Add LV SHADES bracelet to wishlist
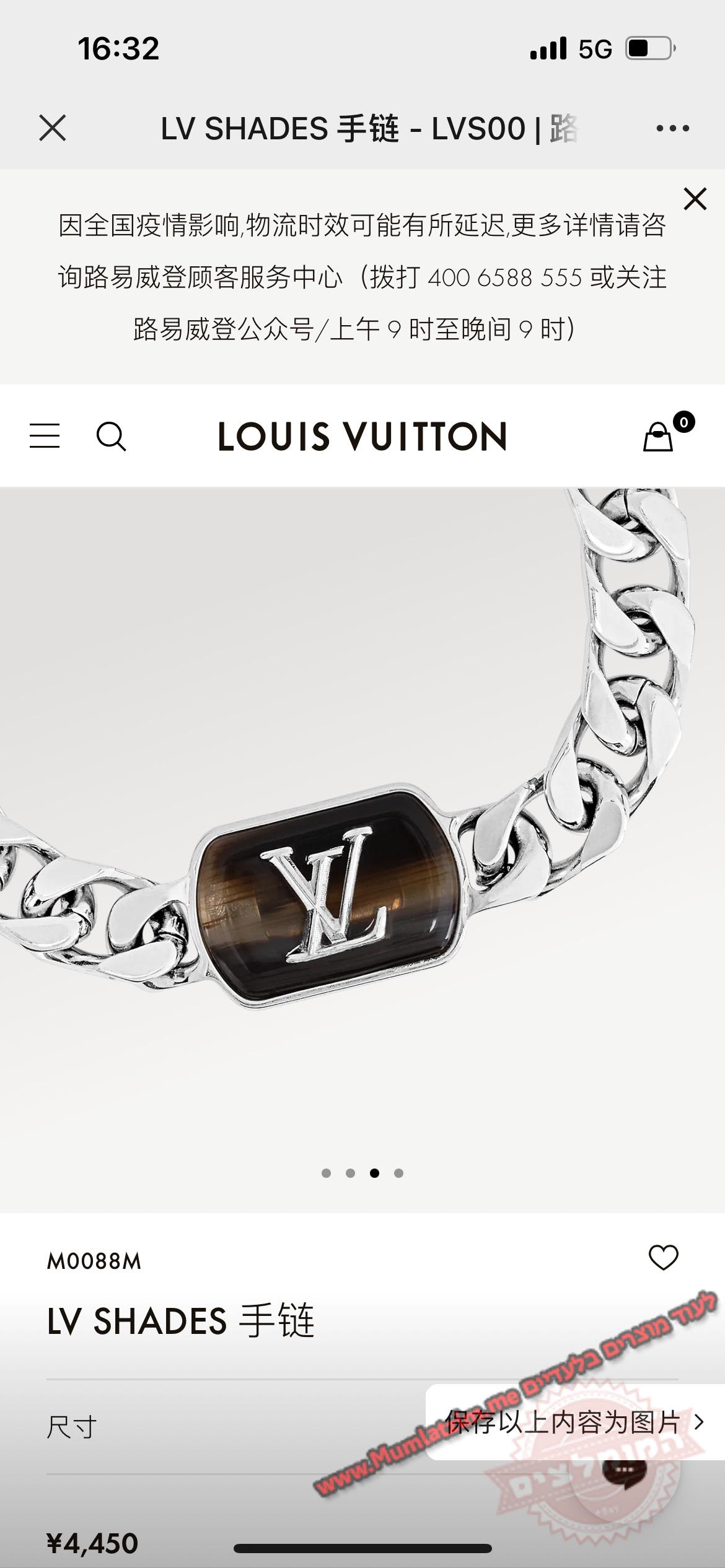This screenshot has height=1568, width=725. 663,1258
